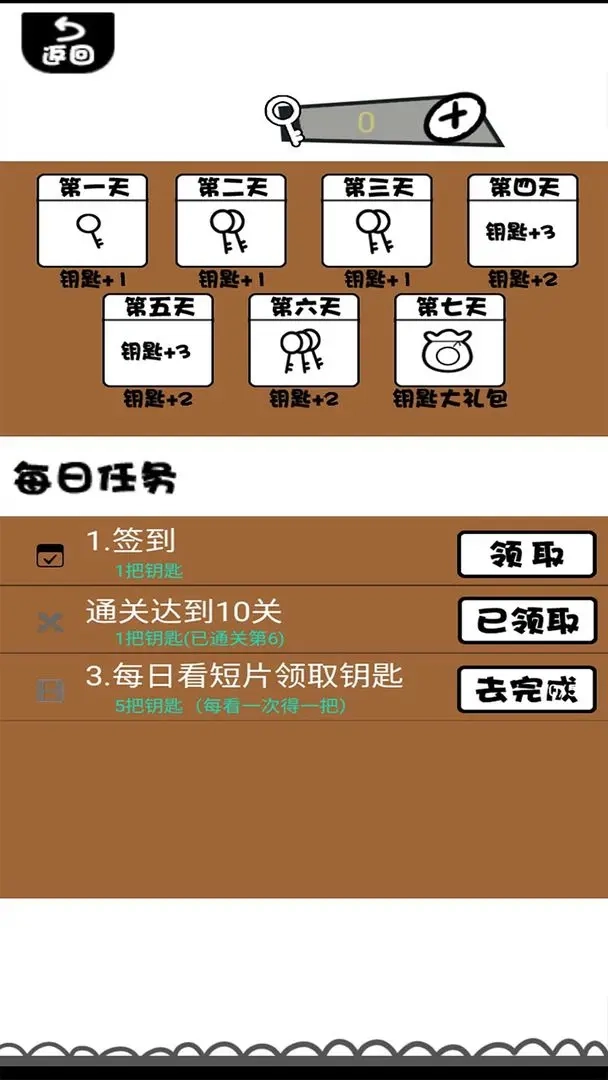The height and width of the screenshot is (1080, 608).
Task: Select the 第二天 sign-in reward card
Action: [x=231, y=222]
